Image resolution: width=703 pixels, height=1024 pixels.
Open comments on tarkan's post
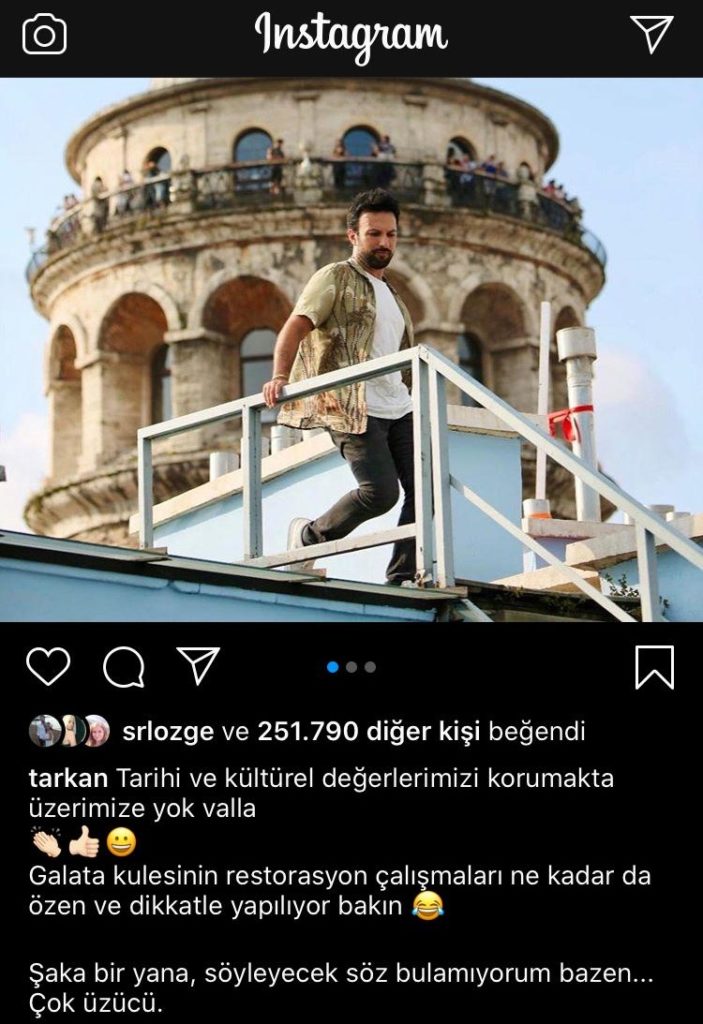pos(123,668)
